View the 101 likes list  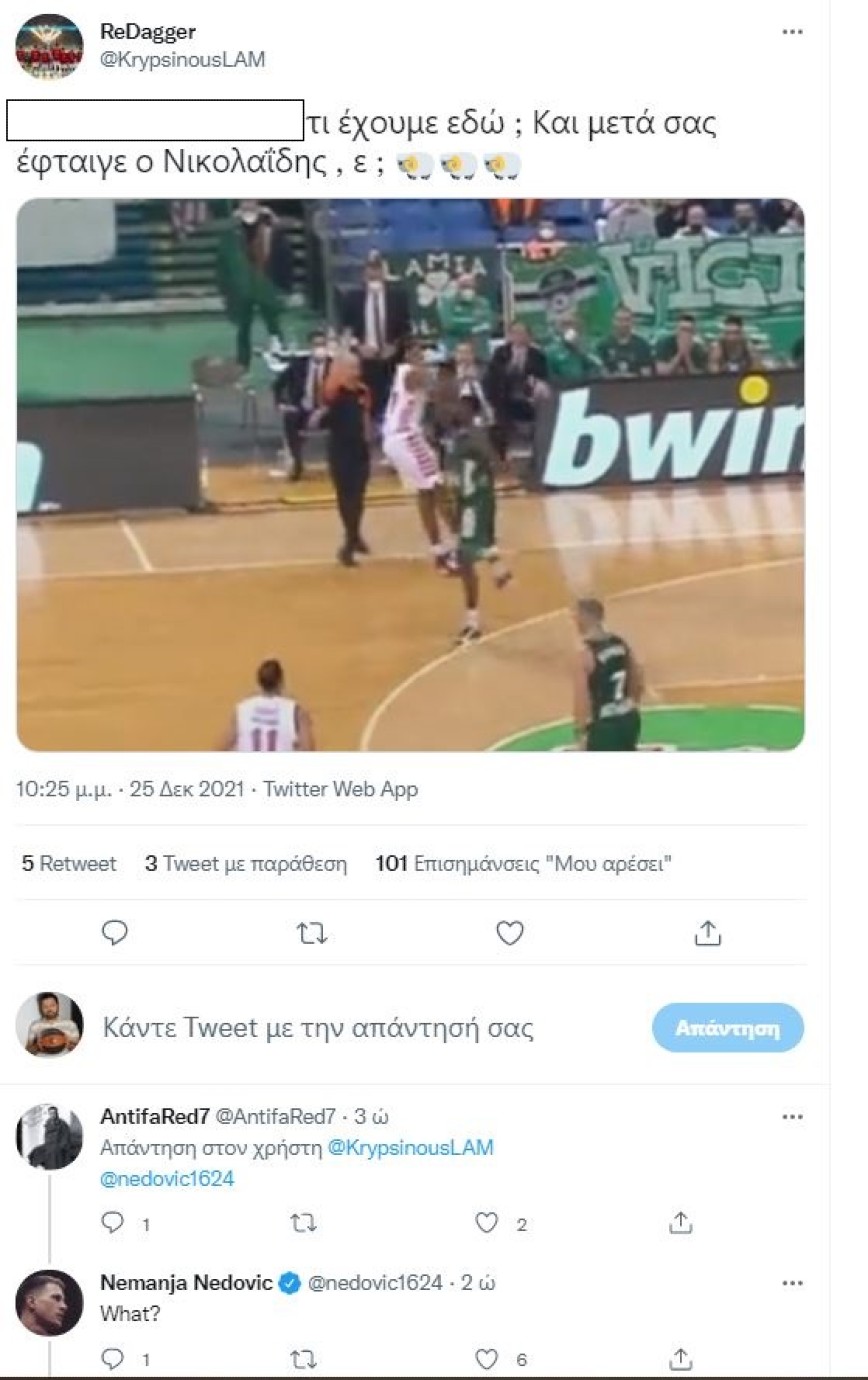pos(522,864)
